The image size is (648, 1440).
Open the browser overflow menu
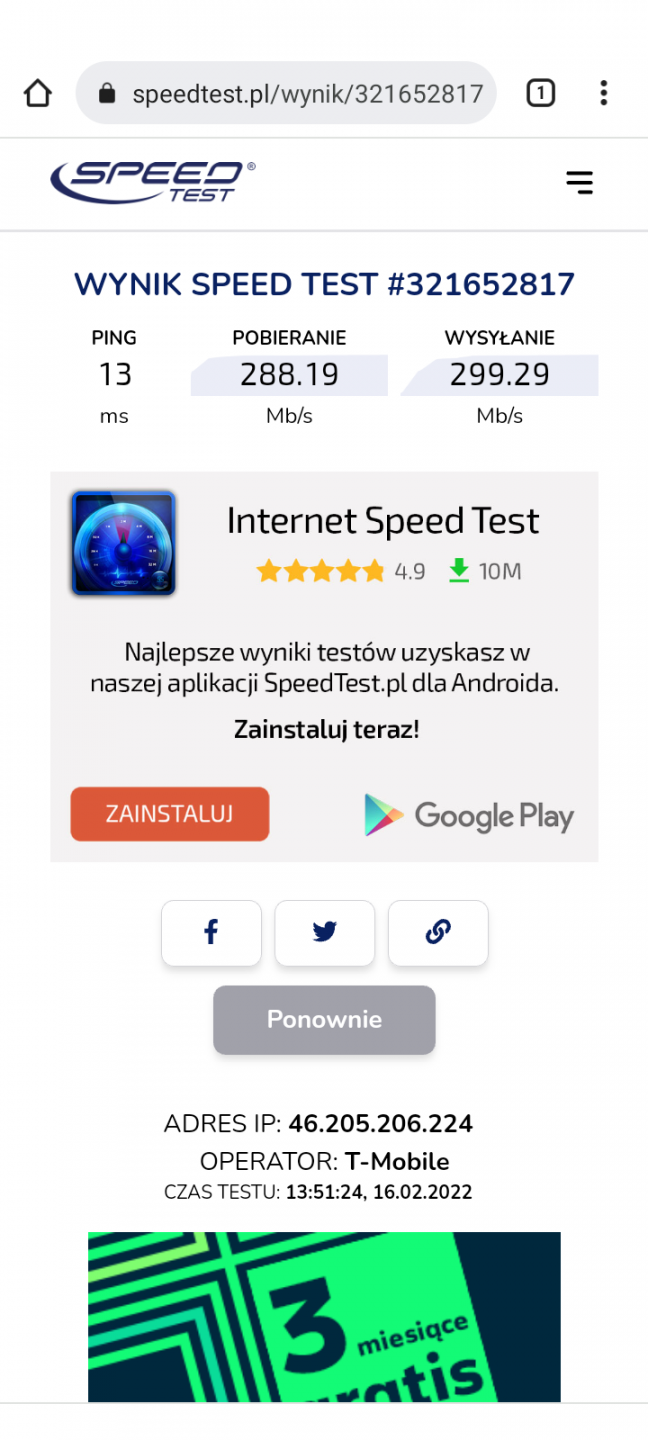[x=603, y=94]
